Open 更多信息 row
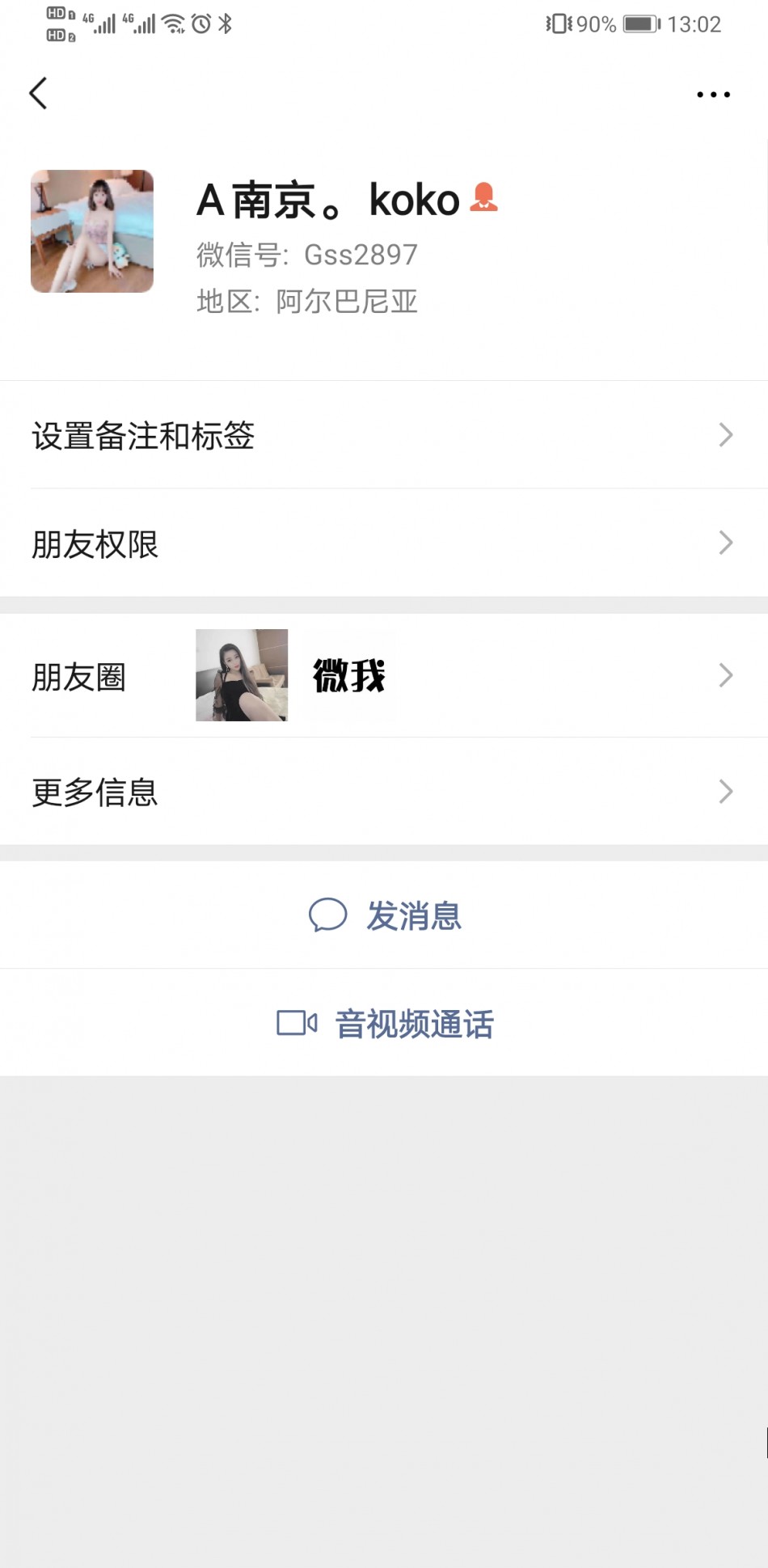Image resolution: width=768 pixels, height=1568 pixels. (384, 792)
